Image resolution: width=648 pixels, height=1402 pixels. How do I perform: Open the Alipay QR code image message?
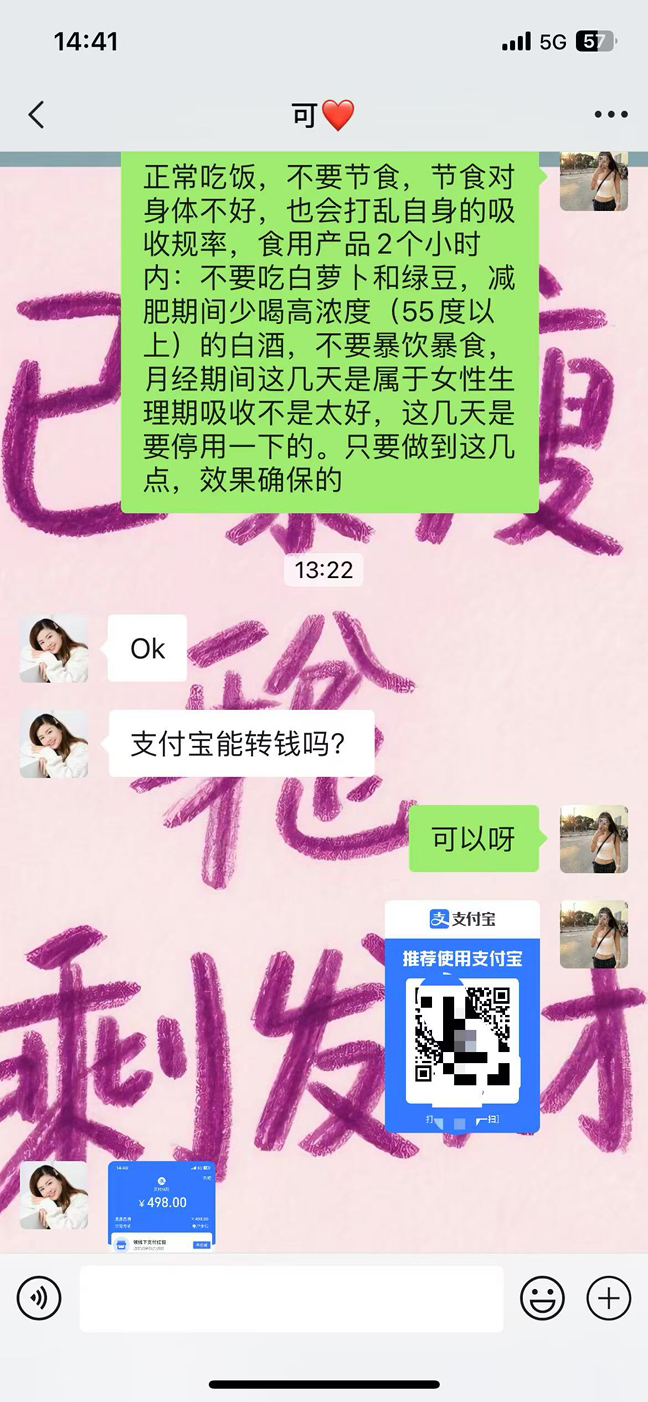click(462, 1016)
